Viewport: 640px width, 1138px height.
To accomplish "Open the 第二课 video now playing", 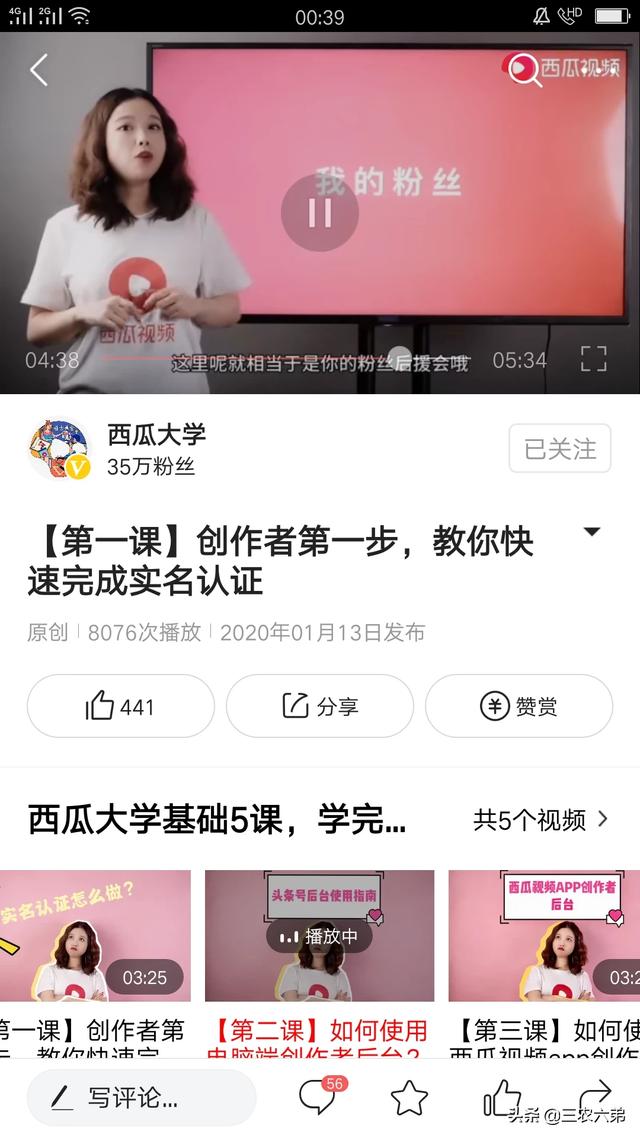I will [319, 936].
